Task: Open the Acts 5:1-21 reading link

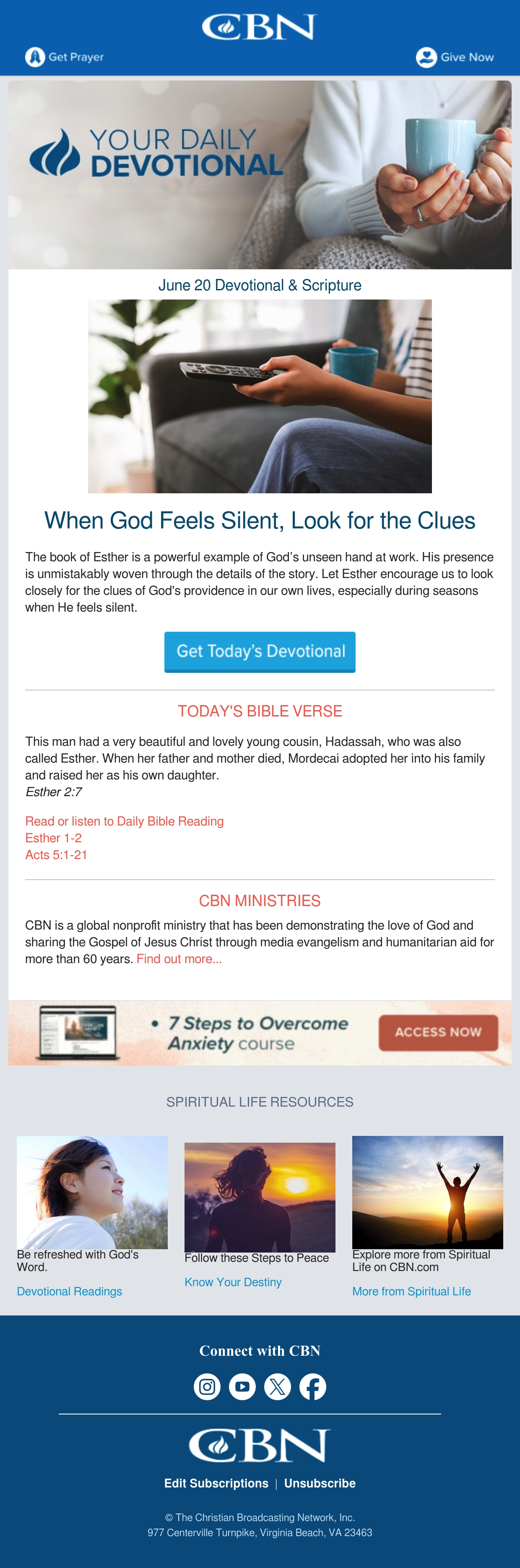Action: pos(56,854)
